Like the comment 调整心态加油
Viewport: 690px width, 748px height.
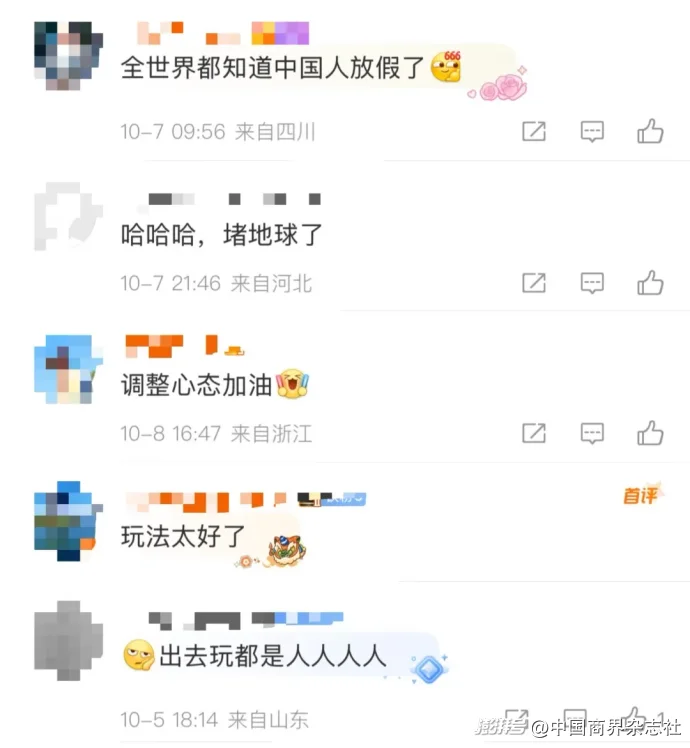point(650,433)
